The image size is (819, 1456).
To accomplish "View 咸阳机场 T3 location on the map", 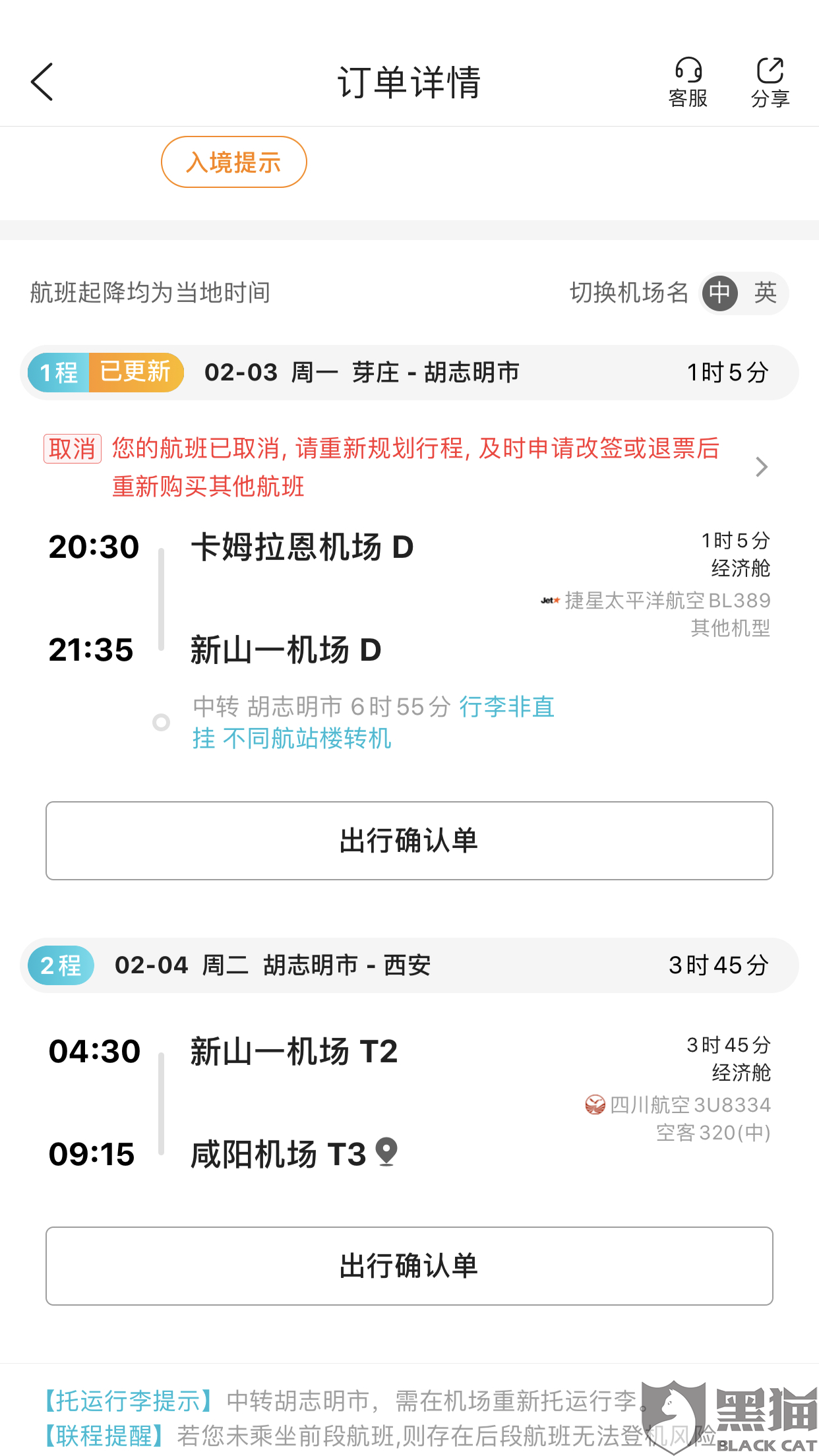I will (x=386, y=1153).
